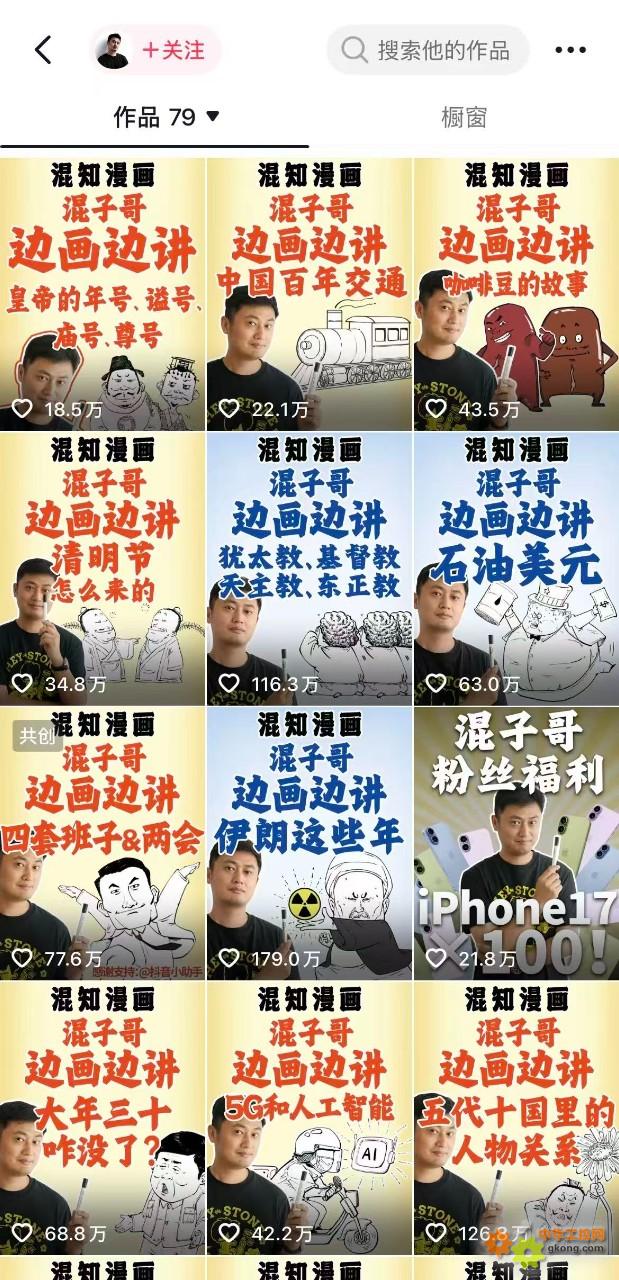Open the 皇帝的年号、谥号 video
Image resolution: width=619 pixels, height=1280 pixels.
click(103, 295)
